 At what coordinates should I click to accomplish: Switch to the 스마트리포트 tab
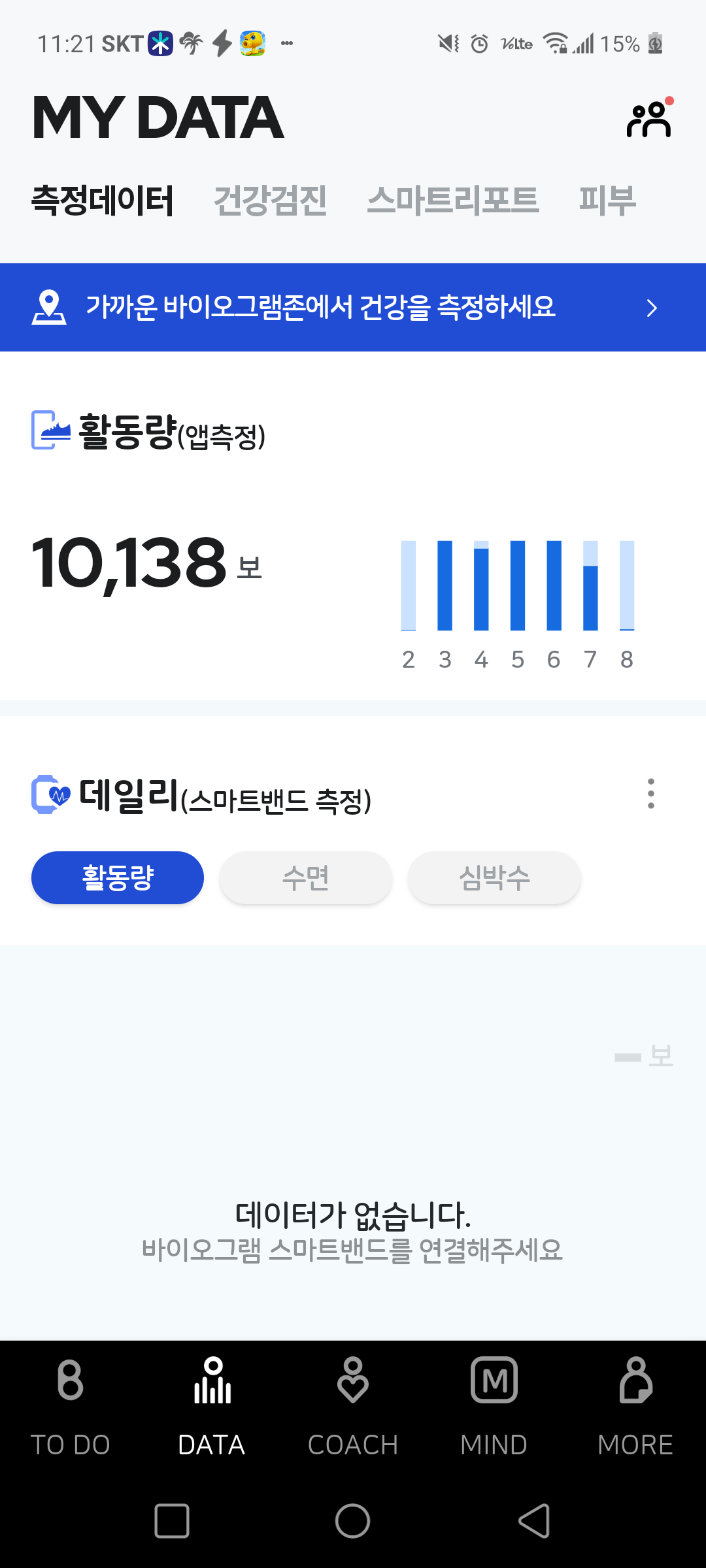click(x=452, y=200)
